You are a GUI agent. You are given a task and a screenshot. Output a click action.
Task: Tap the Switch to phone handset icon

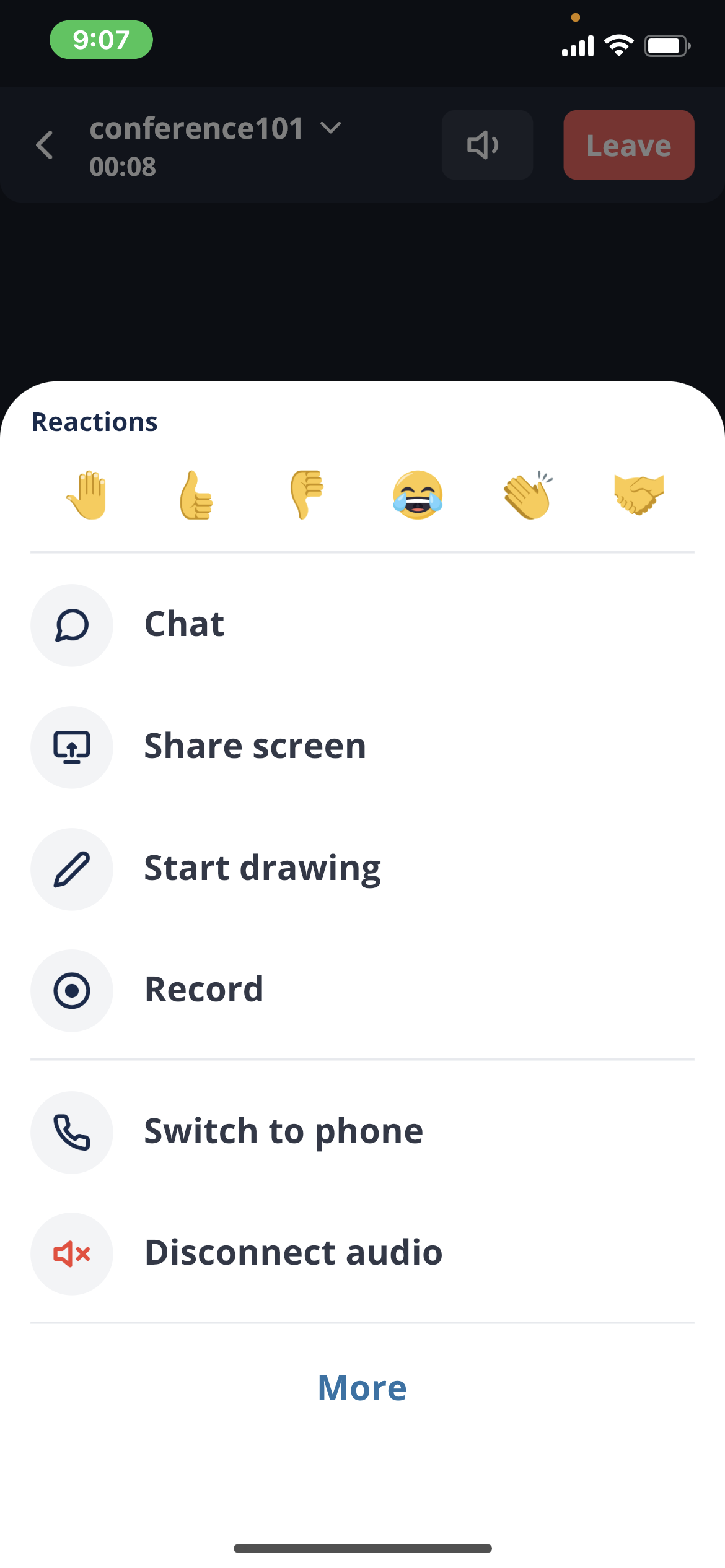click(x=72, y=1131)
